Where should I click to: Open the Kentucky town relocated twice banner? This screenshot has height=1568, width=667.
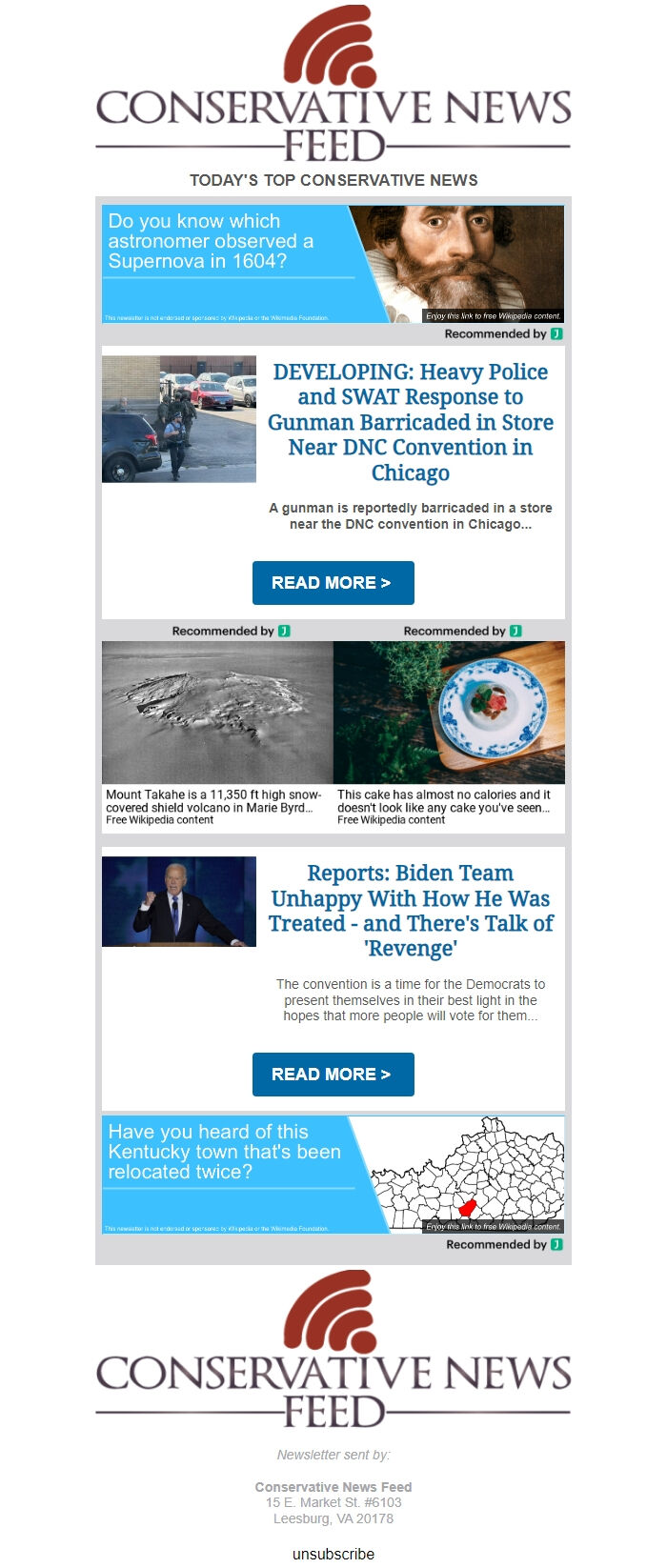point(333,1175)
